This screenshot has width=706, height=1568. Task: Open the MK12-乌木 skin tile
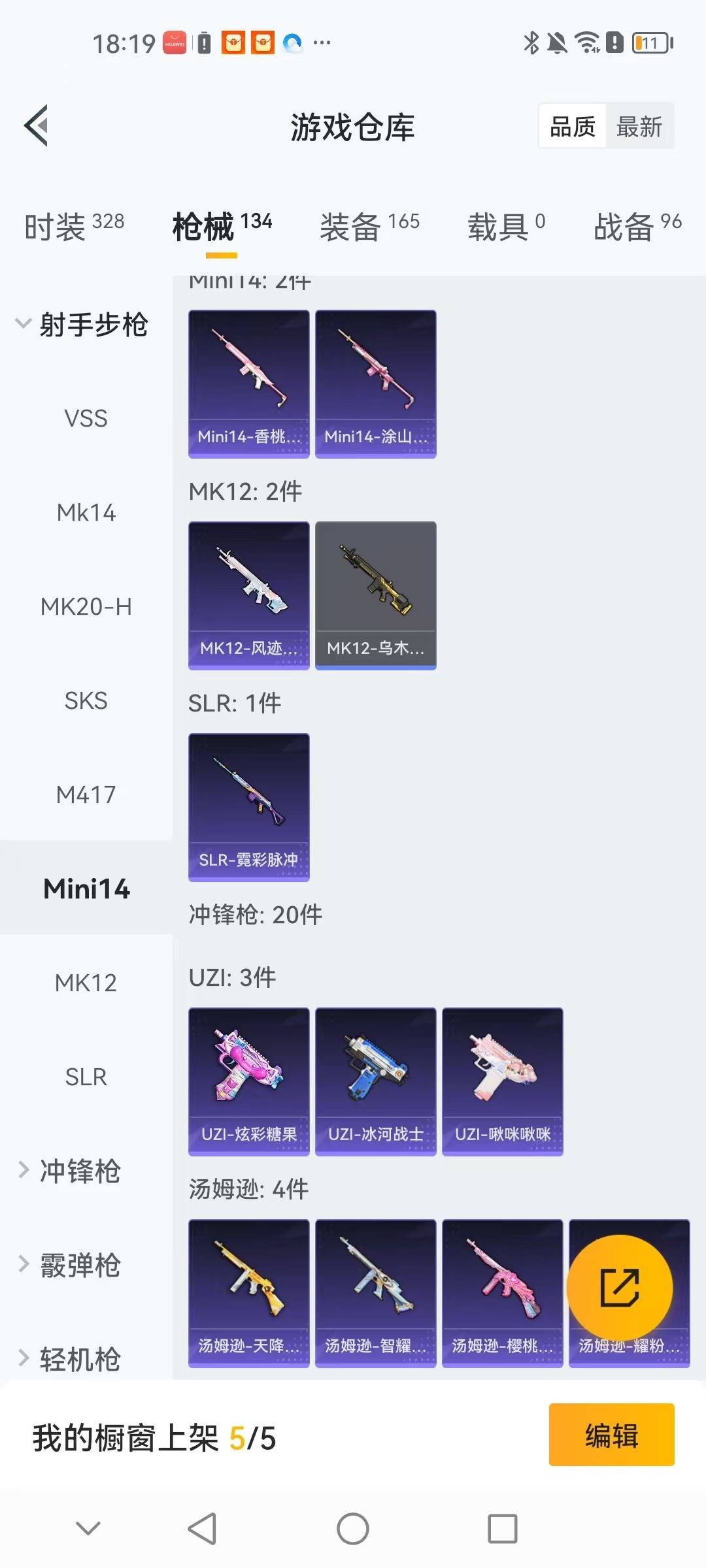tap(375, 595)
